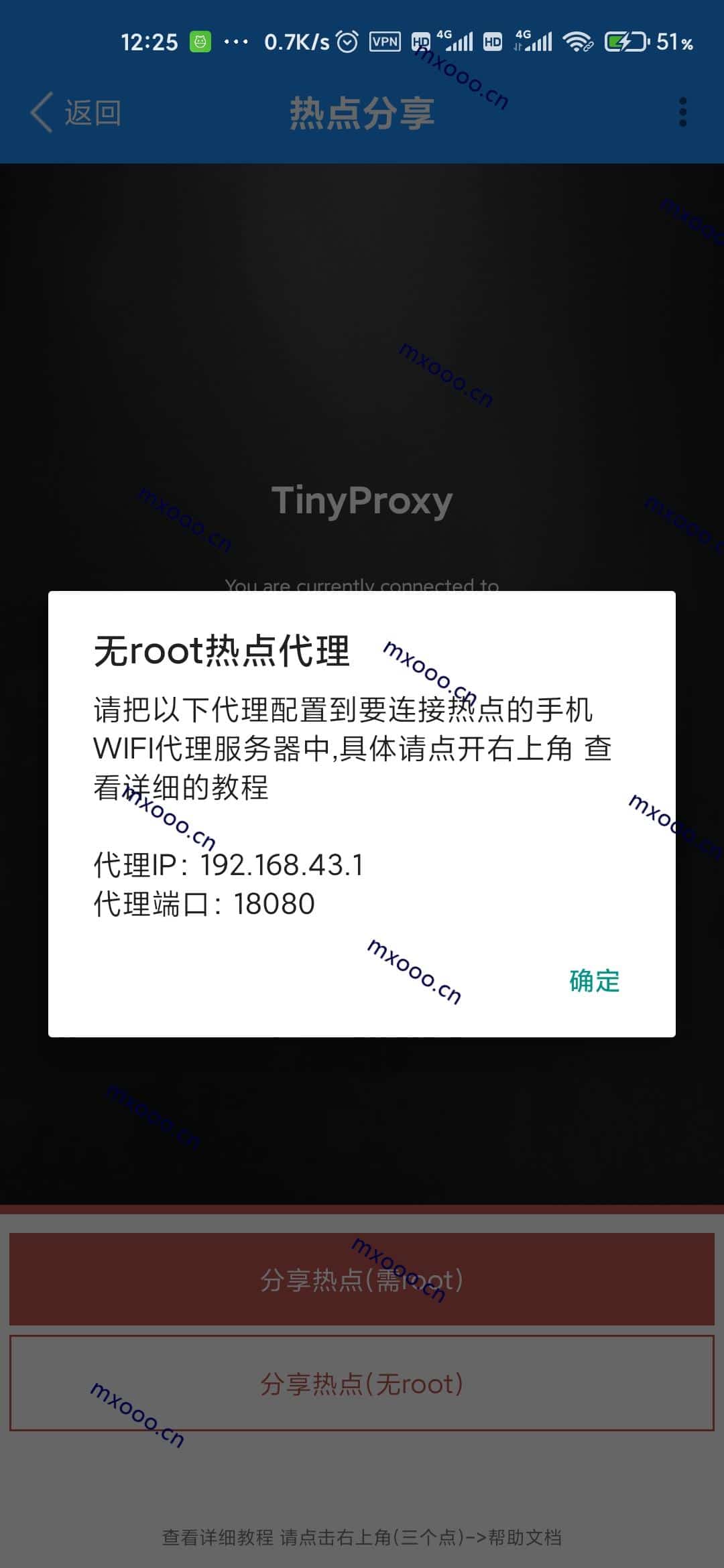Confirm the dialog with 确定
724x1568 pixels.
point(594,981)
